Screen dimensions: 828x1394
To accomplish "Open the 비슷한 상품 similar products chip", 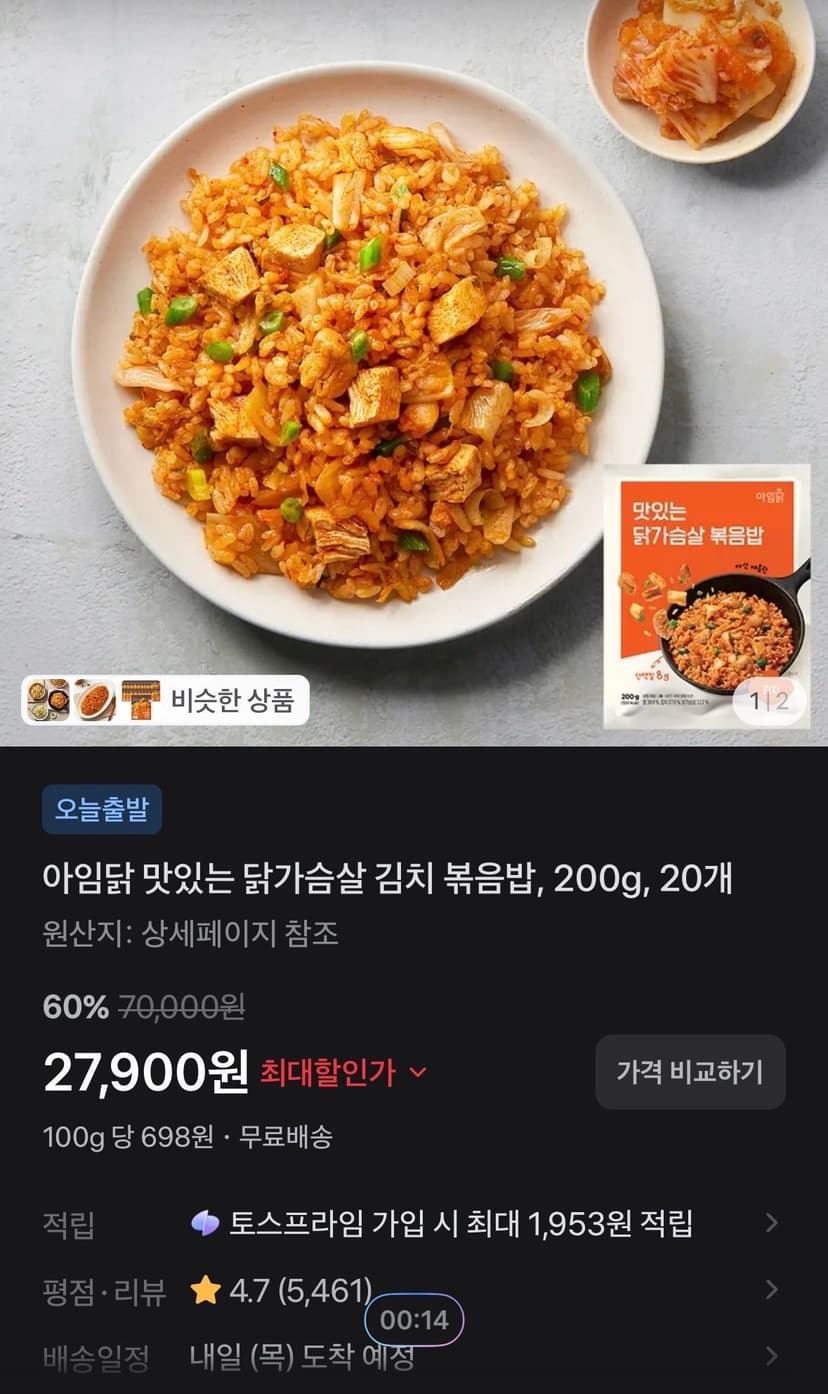I will coord(165,700).
